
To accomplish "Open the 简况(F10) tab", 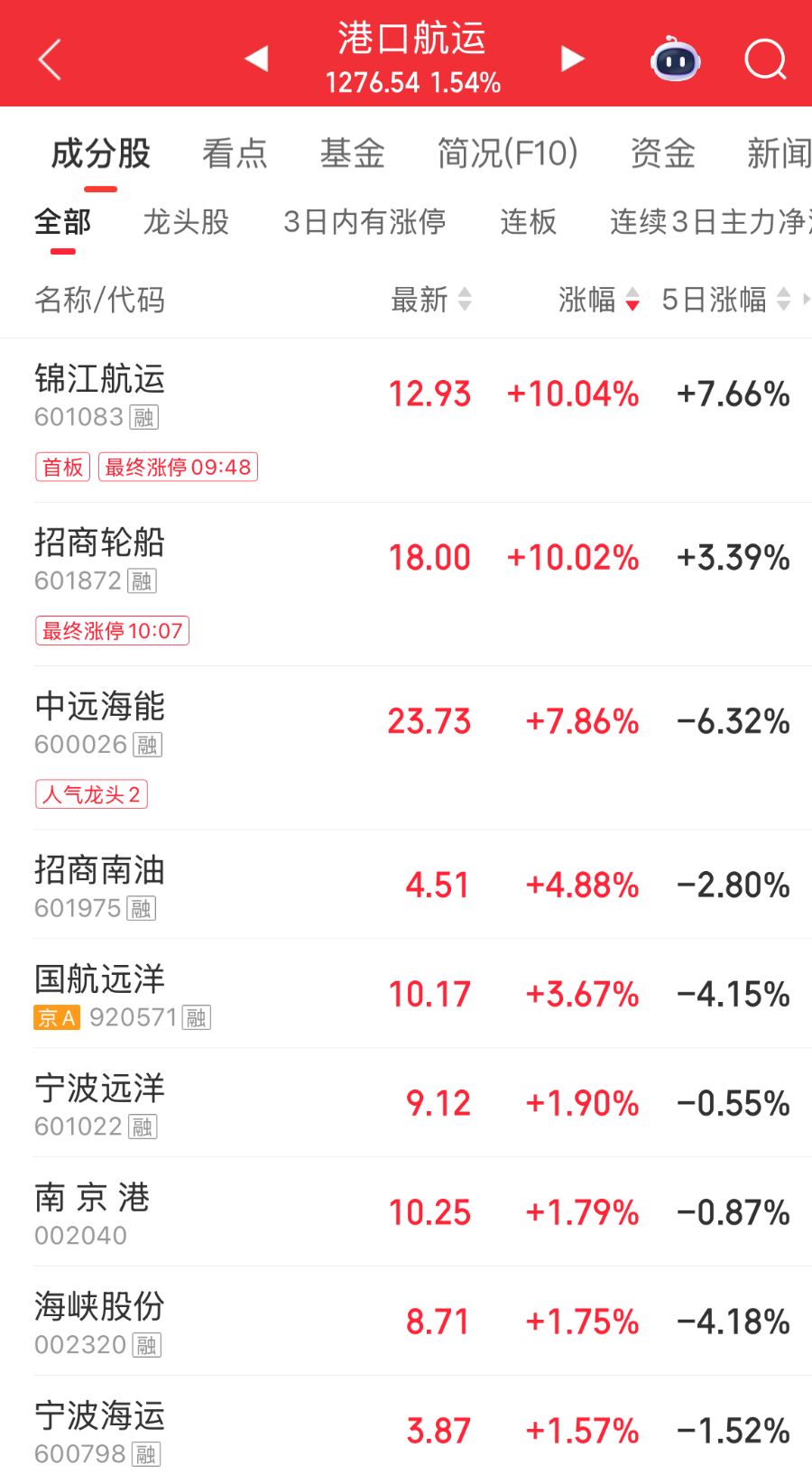I will tap(507, 153).
